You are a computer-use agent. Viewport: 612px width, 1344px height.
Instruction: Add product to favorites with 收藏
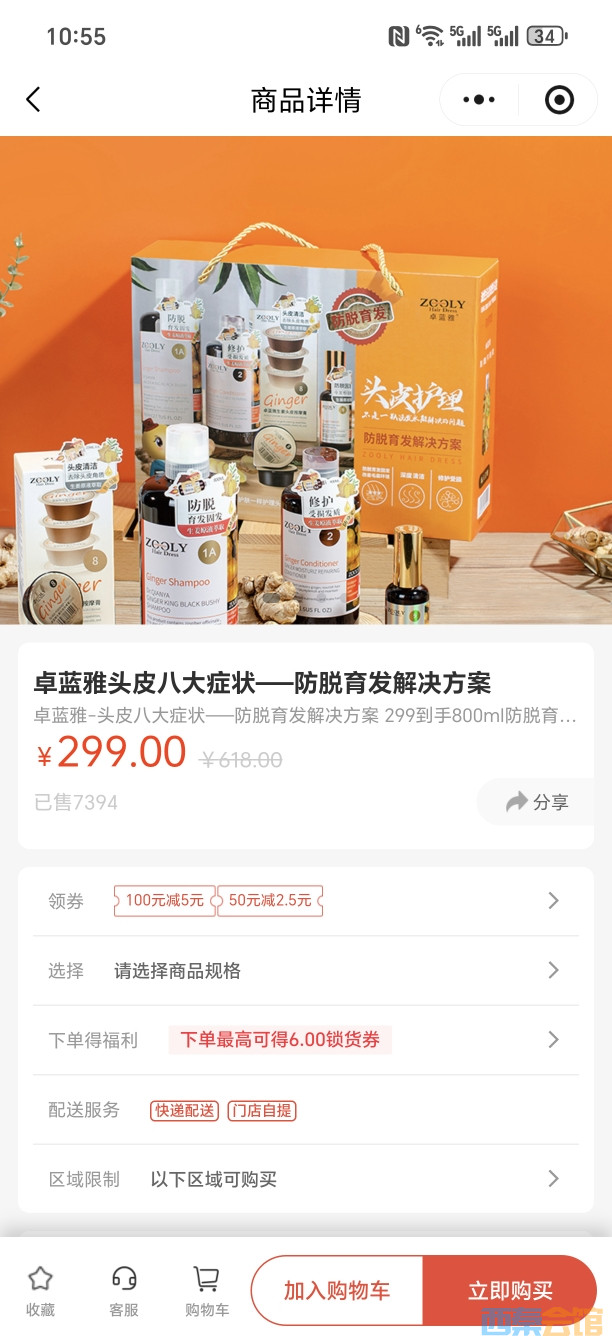tap(40, 1290)
